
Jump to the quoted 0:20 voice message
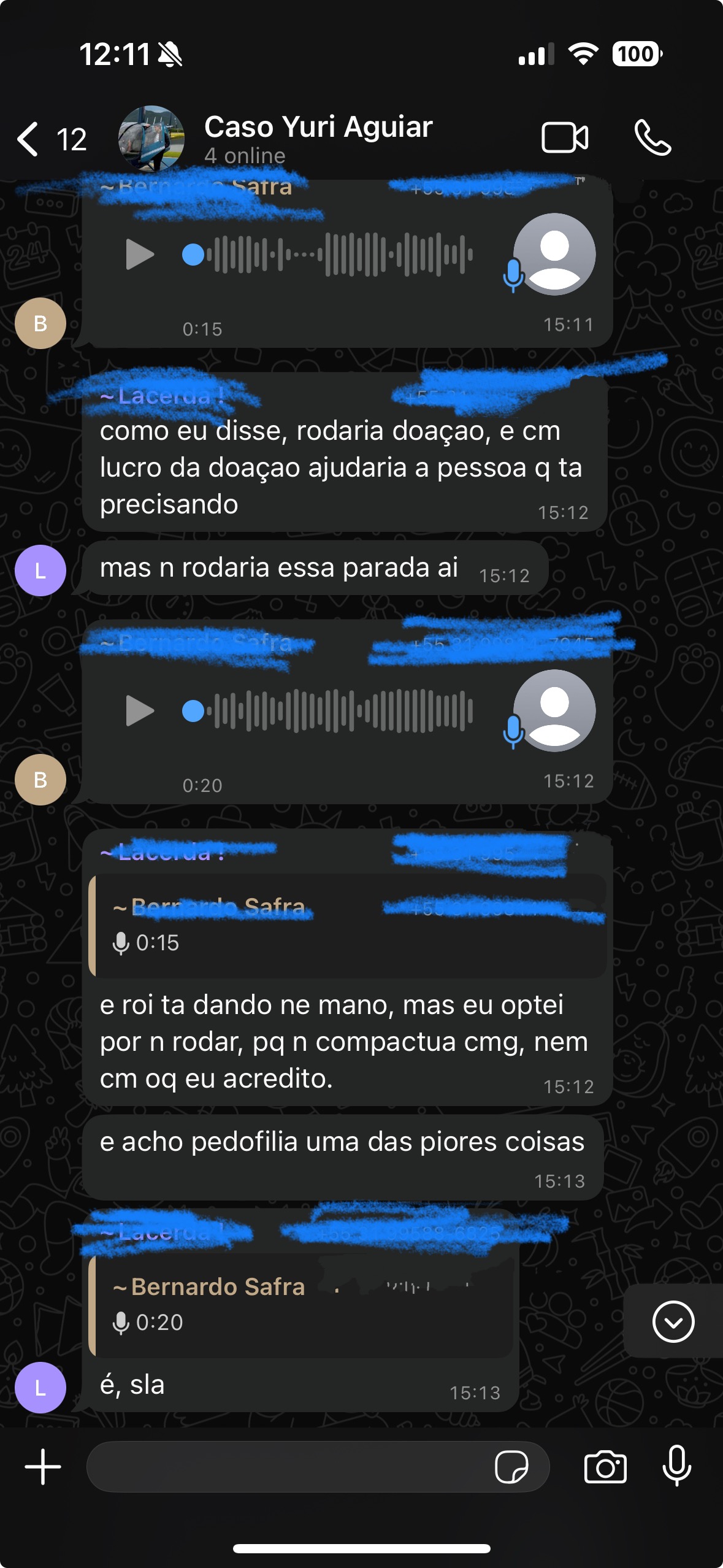pyautogui.click(x=301, y=1304)
